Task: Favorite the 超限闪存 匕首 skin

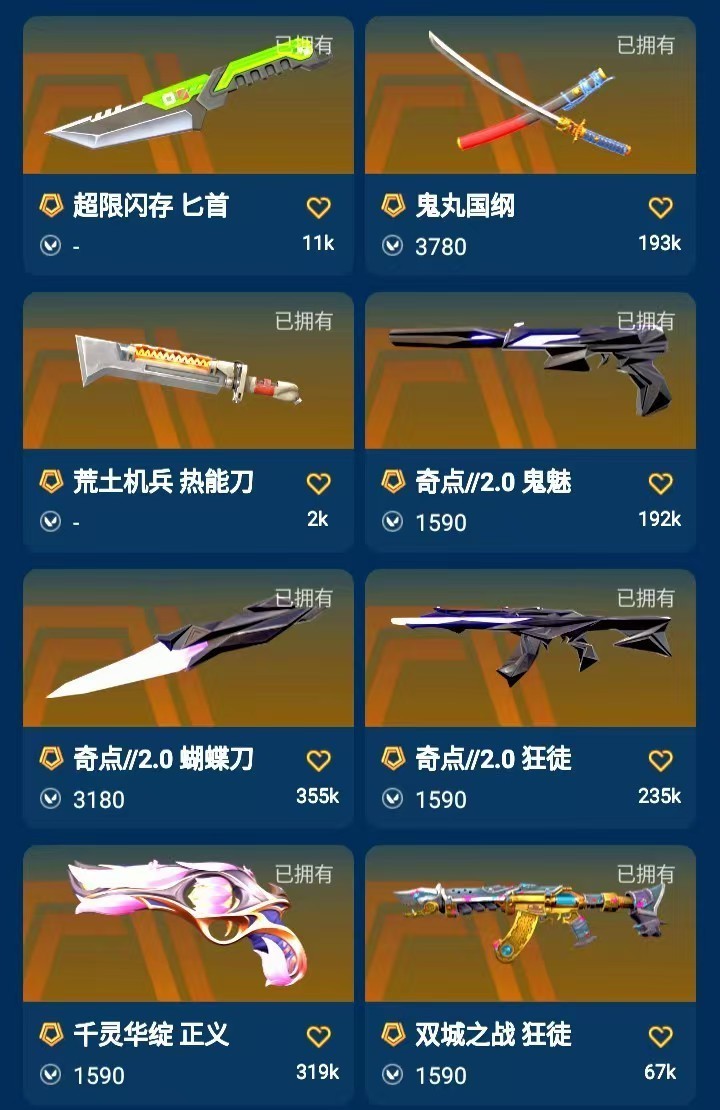Action: [318, 207]
